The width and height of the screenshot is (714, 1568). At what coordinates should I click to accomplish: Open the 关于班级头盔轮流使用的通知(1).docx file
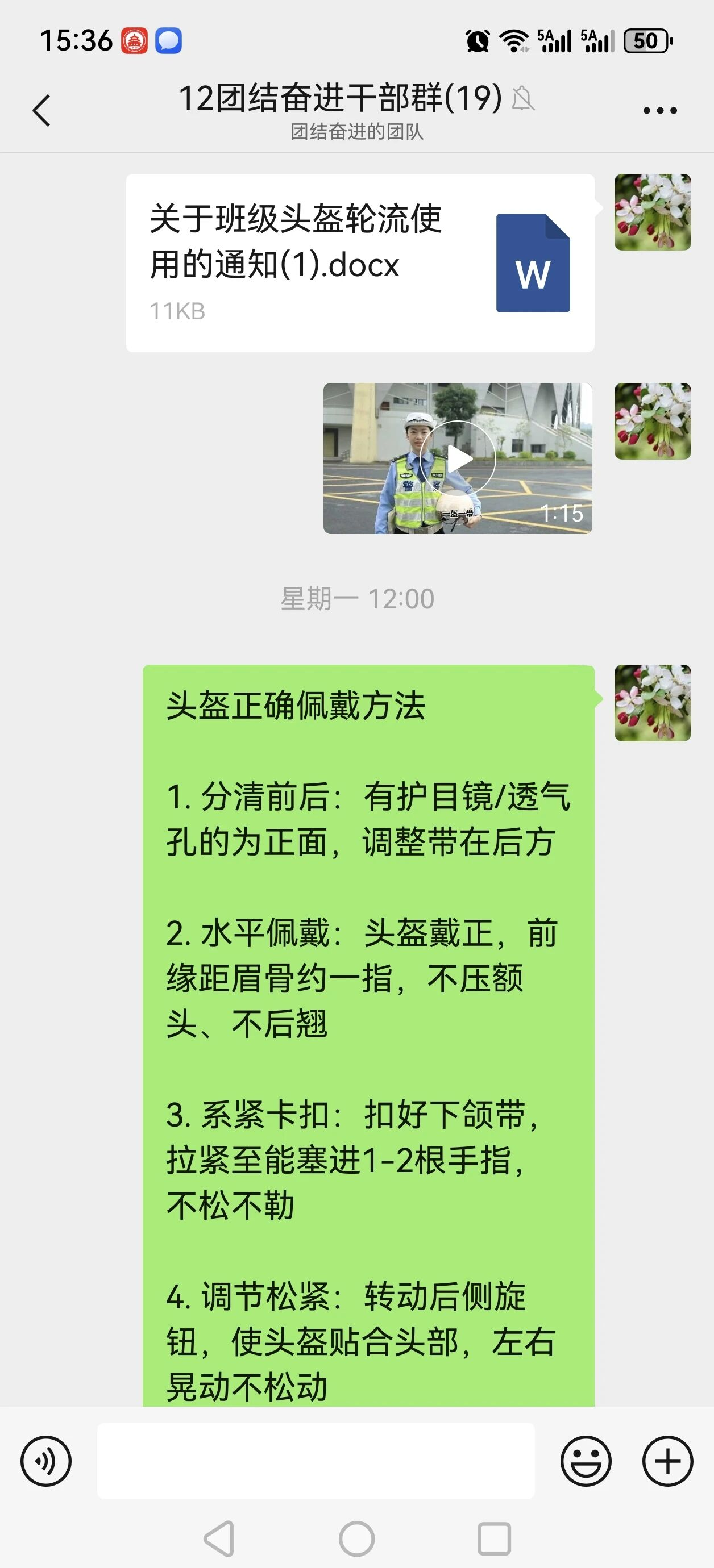coord(359,263)
